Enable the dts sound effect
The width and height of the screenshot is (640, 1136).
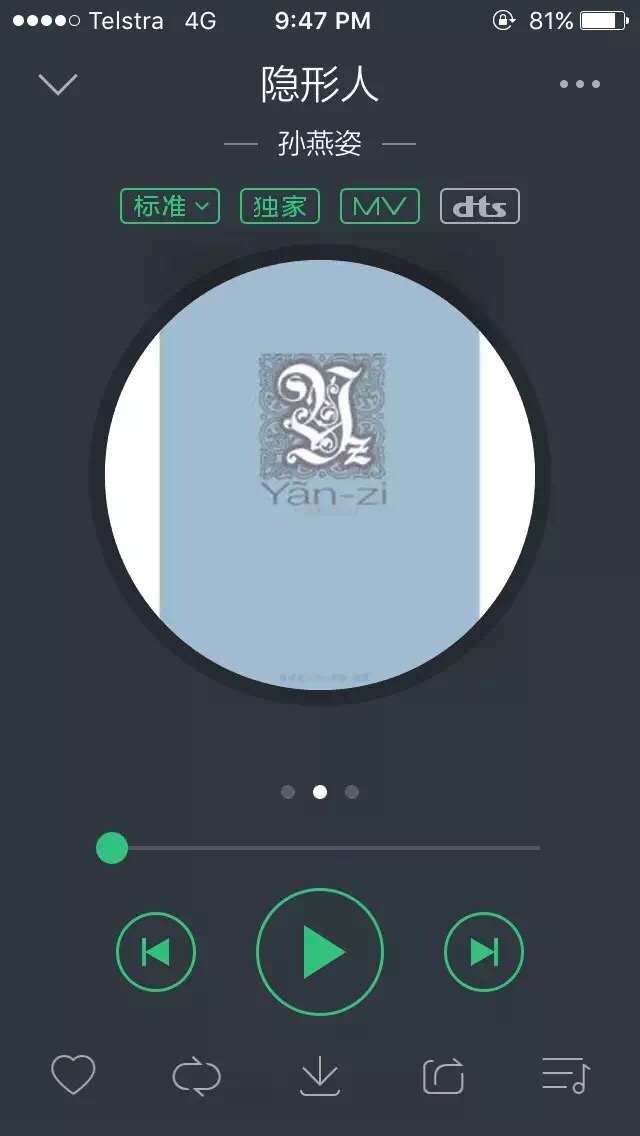[x=480, y=206]
